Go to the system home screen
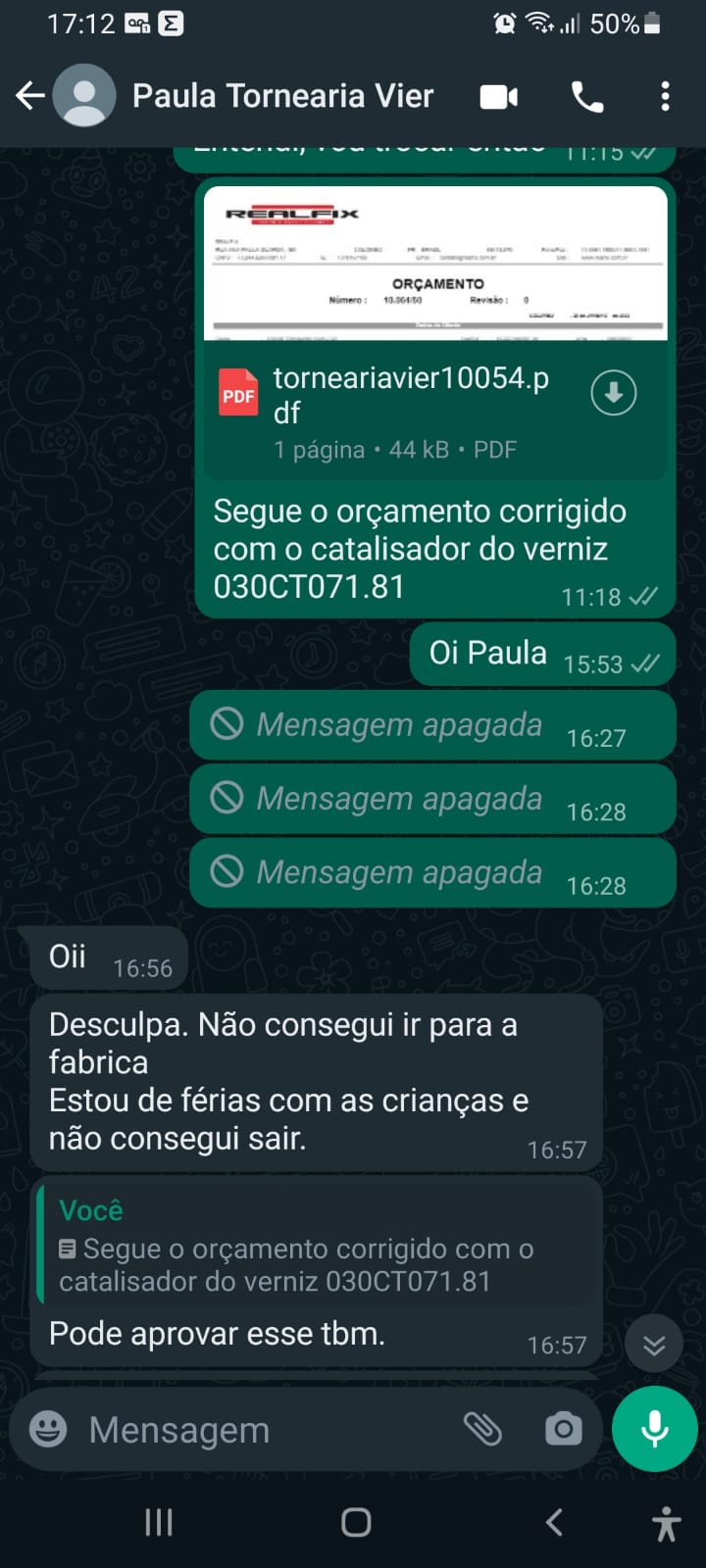This screenshot has width=706, height=1568. click(x=356, y=1522)
